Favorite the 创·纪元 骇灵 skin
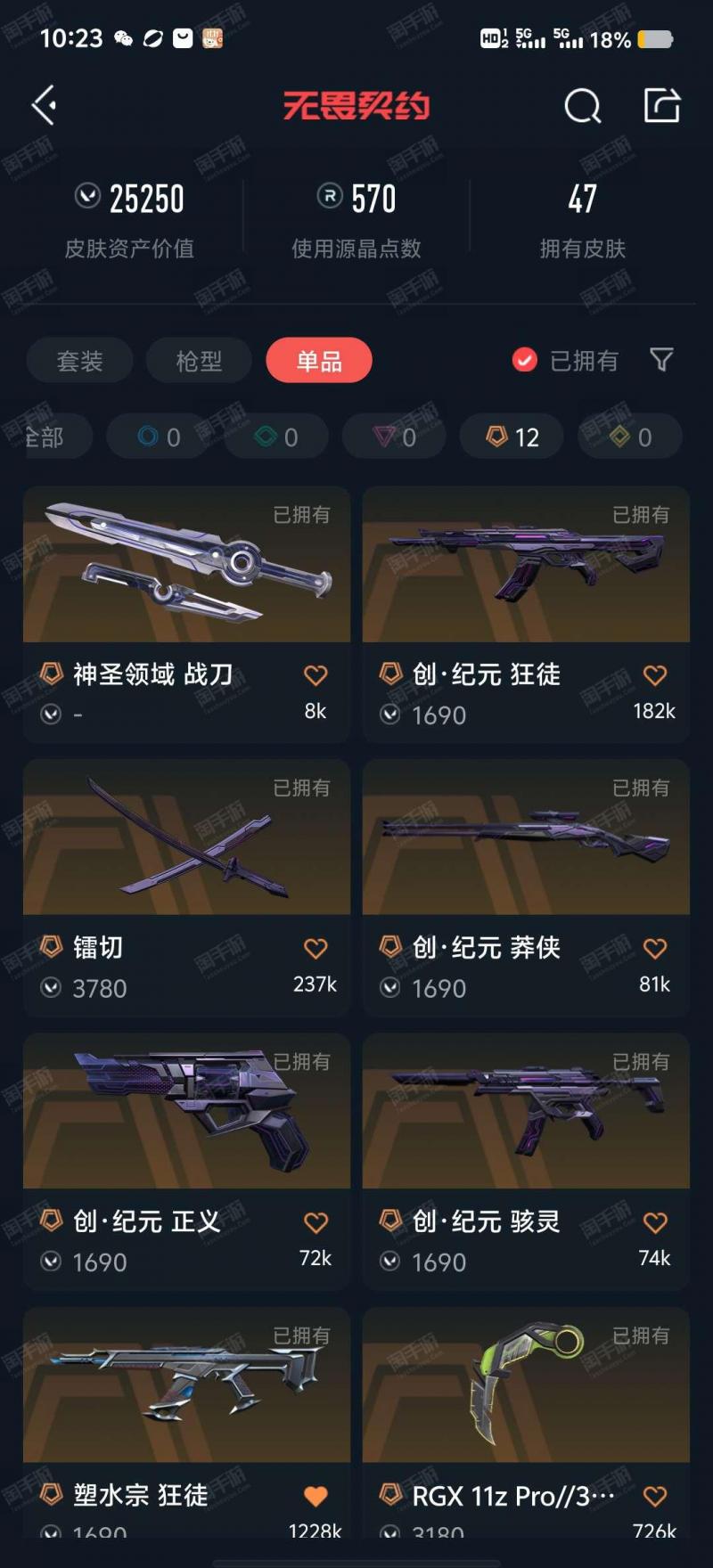Image resolution: width=713 pixels, height=1568 pixels. pyautogui.click(x=655, y=1222)
